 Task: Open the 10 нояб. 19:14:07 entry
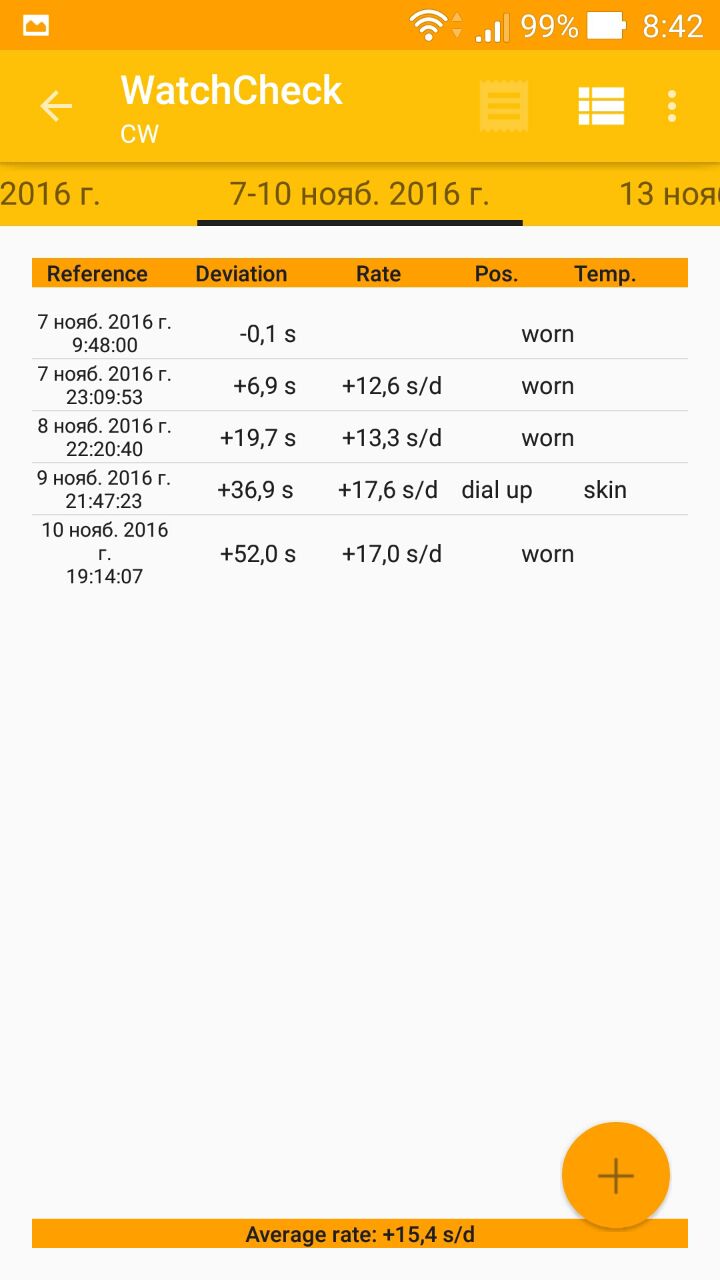360,554
